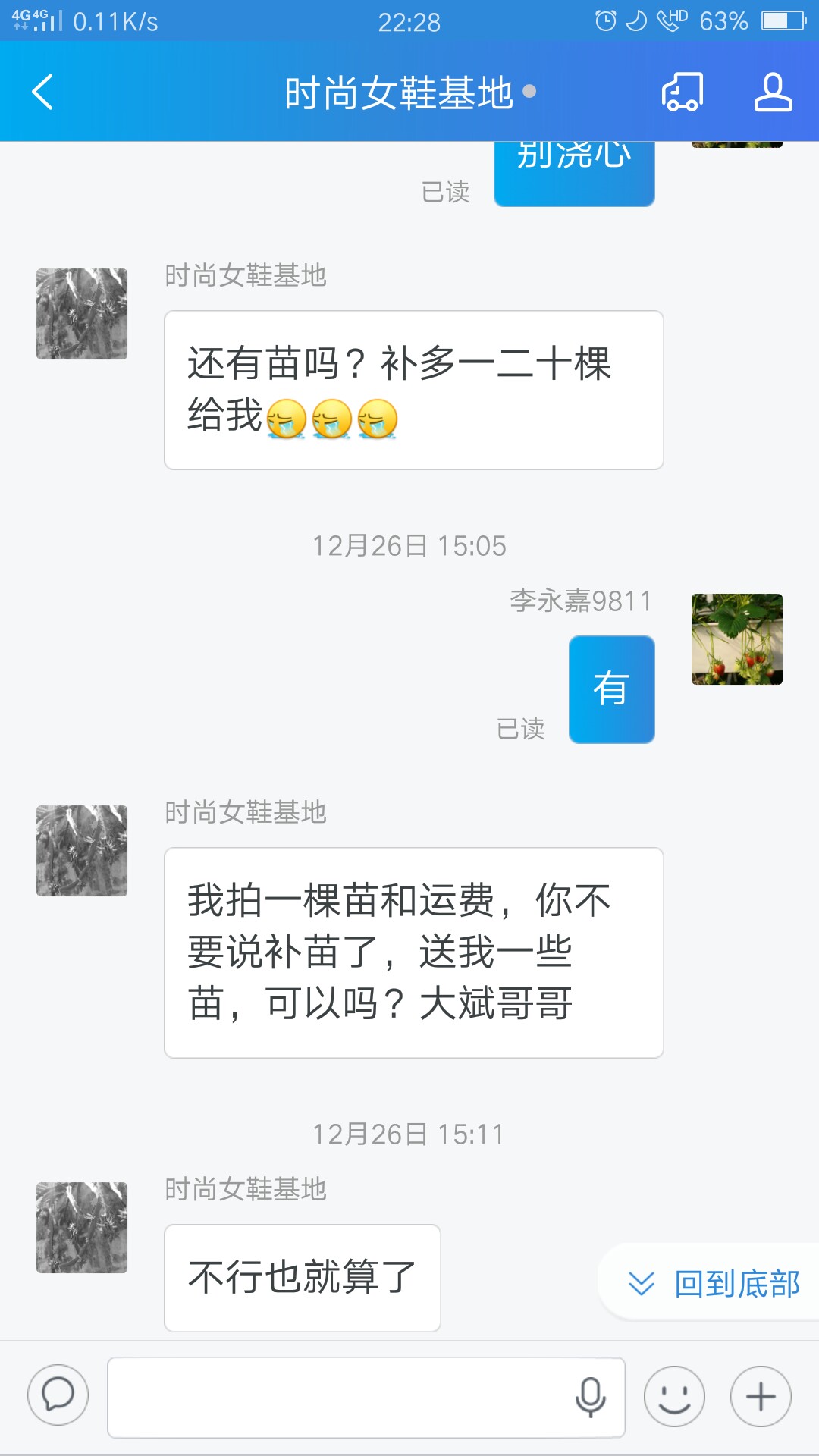Open the emoji picker
This screenshot has width=819, height=1456.
(674, 1396)
